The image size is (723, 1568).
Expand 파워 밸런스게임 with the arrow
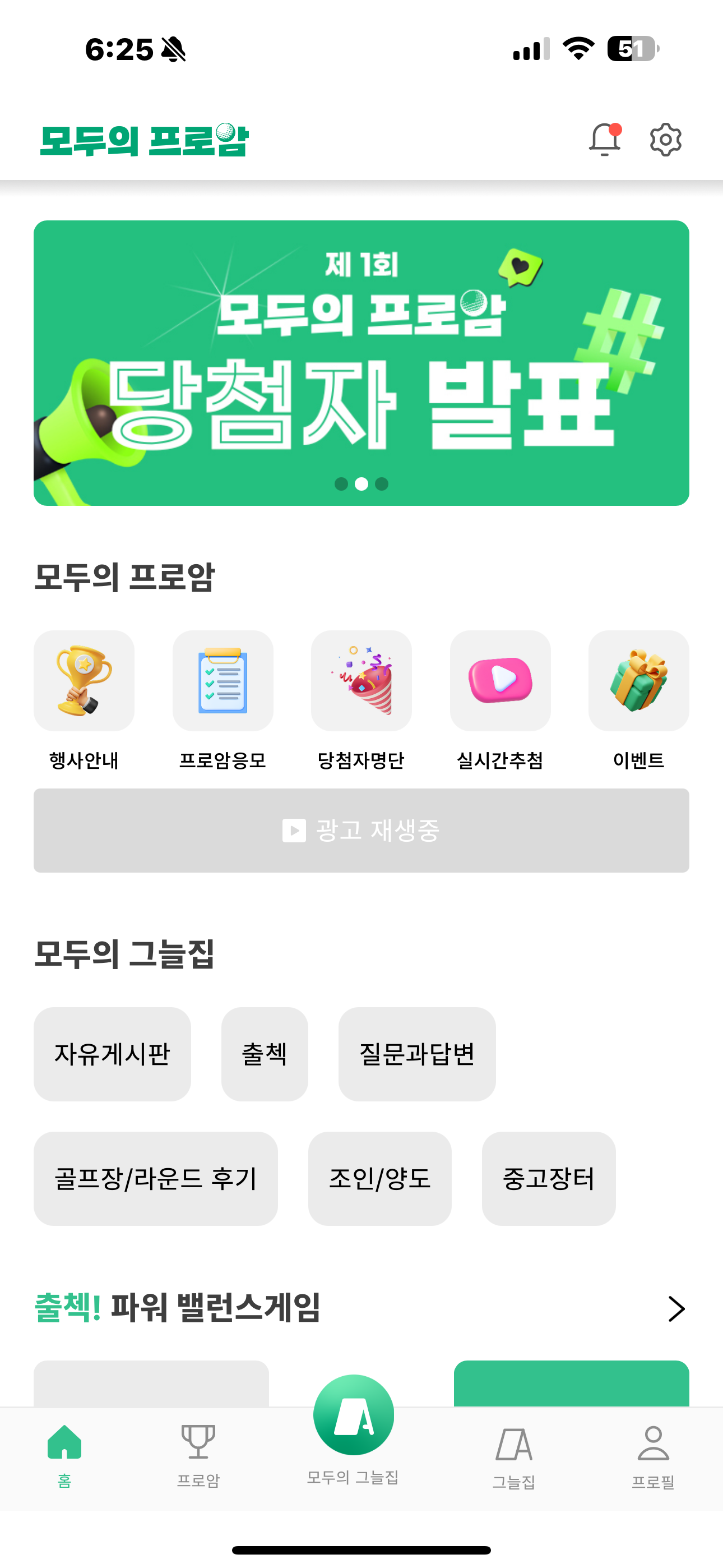point(676,1309)
